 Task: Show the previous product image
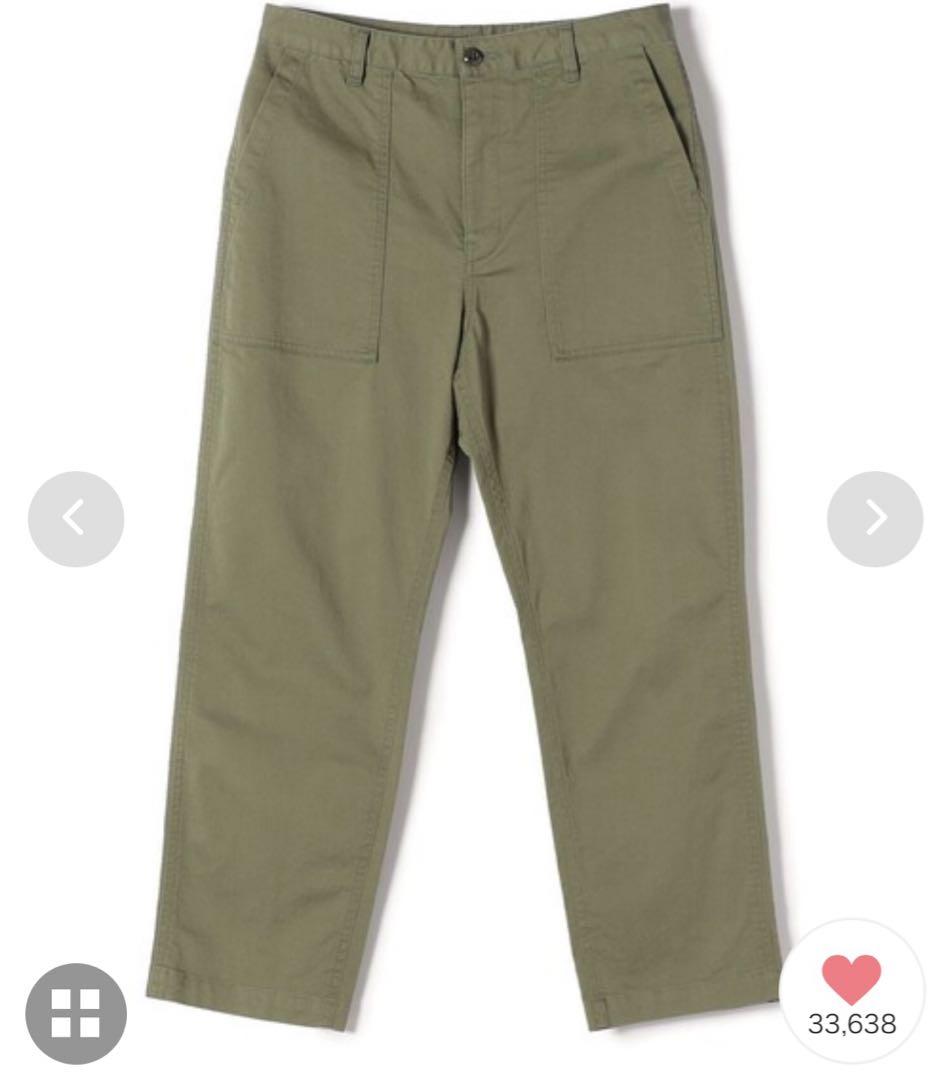click(x=76, y=519)
